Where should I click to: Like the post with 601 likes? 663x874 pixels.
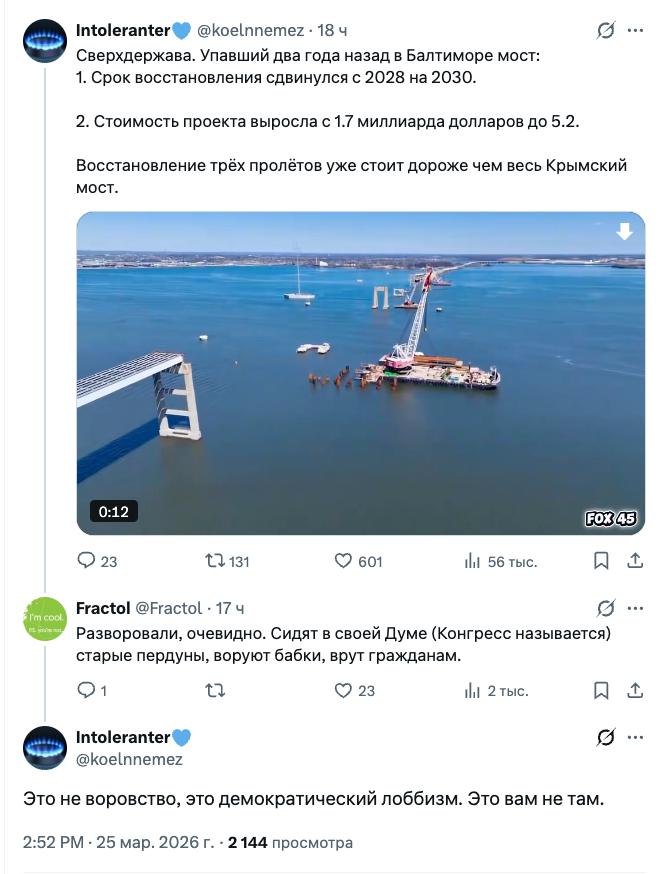tap(343, 561)
